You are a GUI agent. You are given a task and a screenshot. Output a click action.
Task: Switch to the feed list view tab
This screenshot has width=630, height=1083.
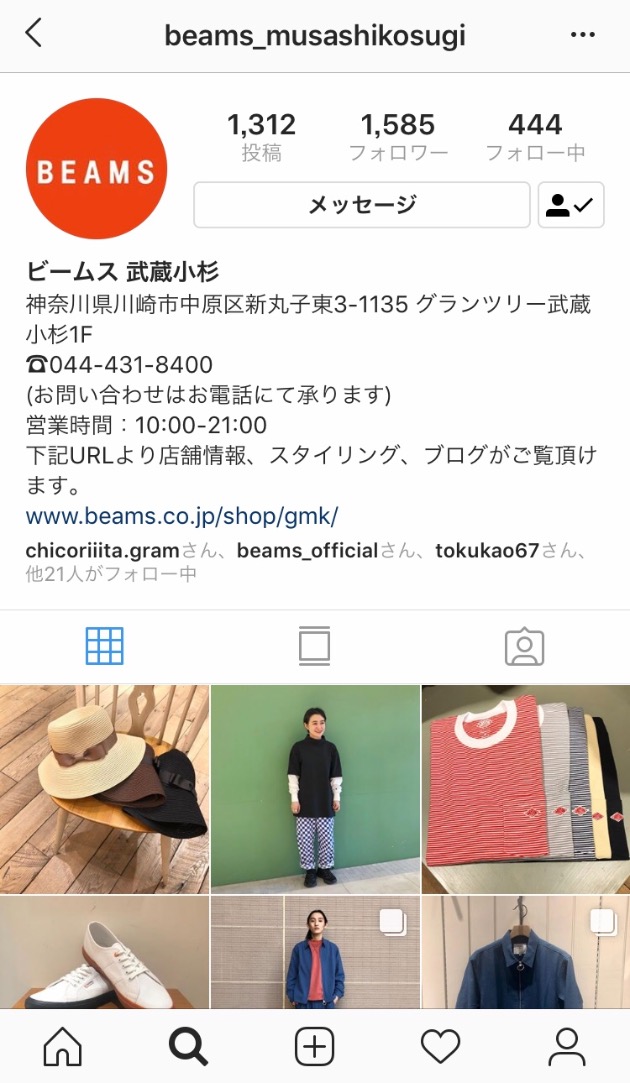coord(314,647)
